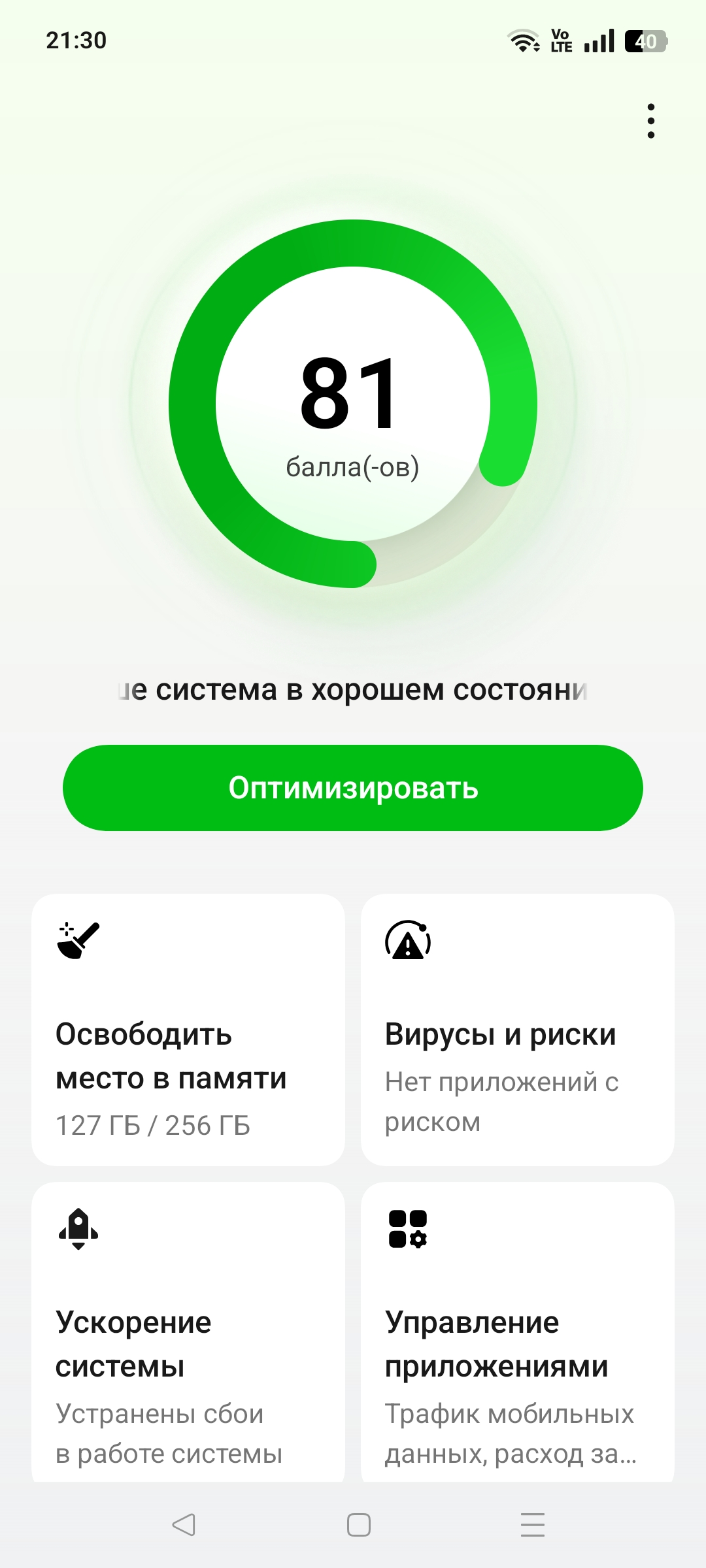Open the three-dot overflow menu
This screenshot has width=706, height=1568.
tap(650, 121)
